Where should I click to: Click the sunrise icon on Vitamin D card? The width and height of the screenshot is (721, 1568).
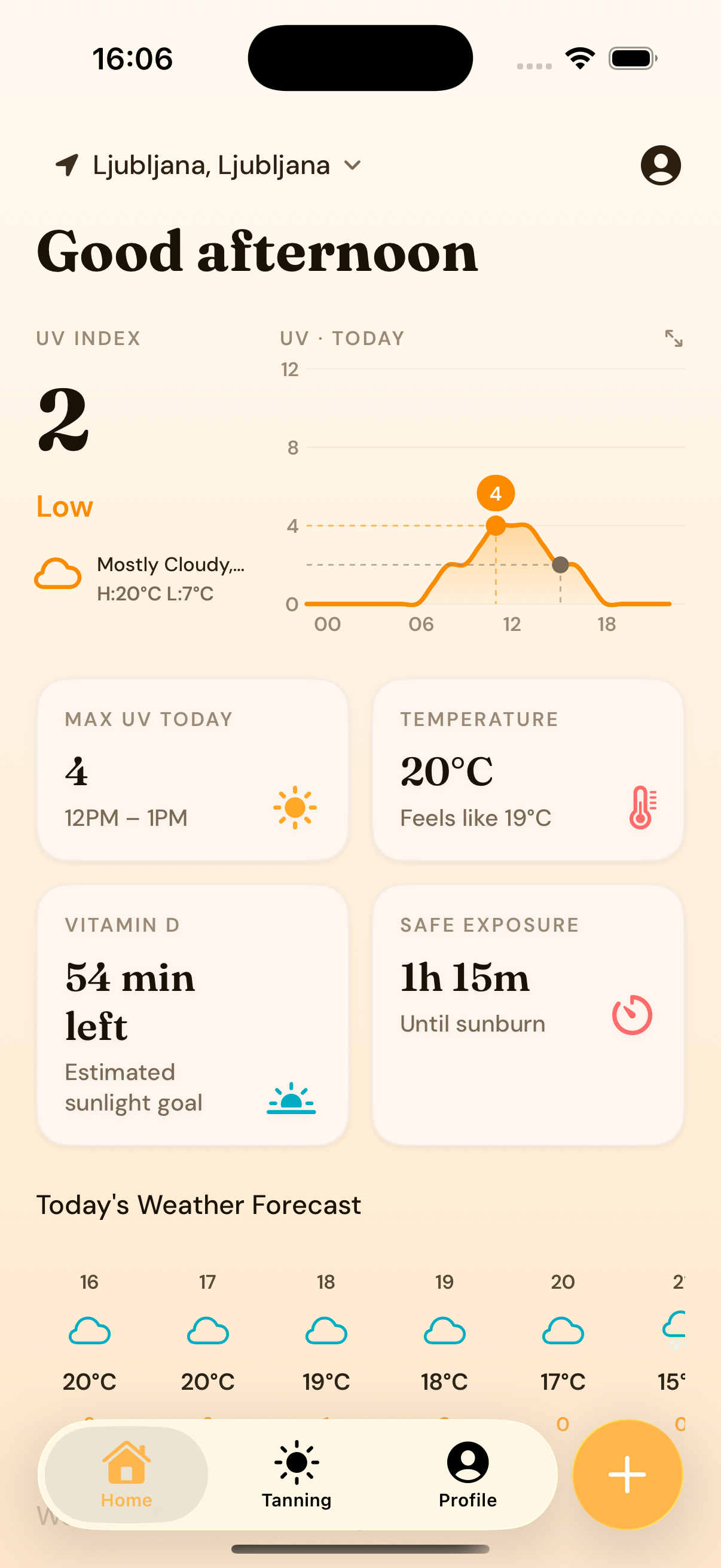pyautogui.click(x=291, y=1099)
